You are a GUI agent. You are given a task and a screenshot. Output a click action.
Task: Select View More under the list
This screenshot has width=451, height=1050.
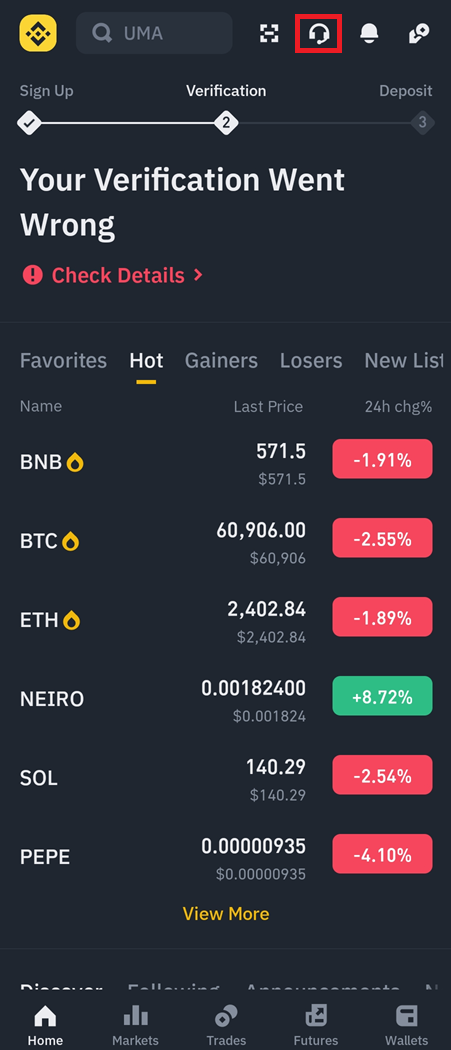(x=226, y=913)
